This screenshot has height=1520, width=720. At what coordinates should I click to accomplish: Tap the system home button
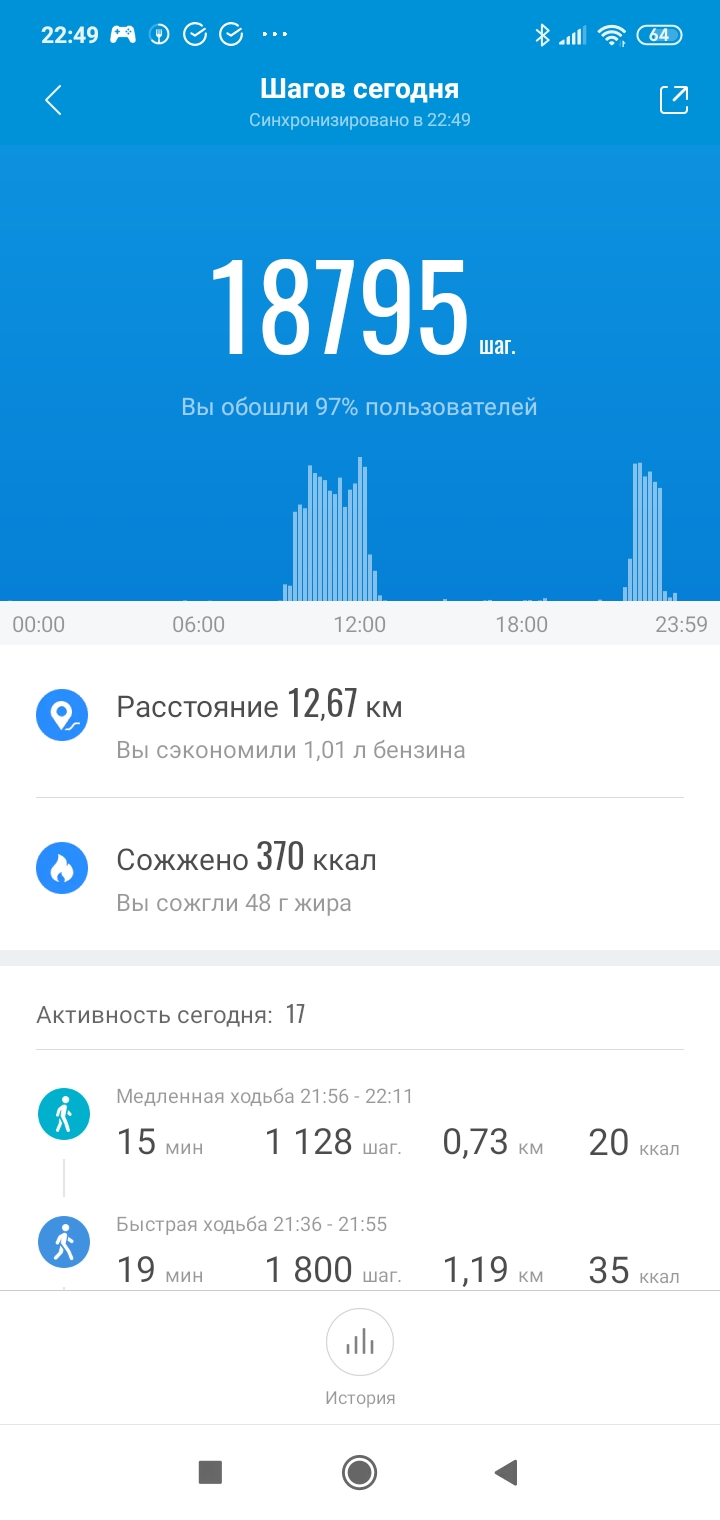coord(359,1472)
